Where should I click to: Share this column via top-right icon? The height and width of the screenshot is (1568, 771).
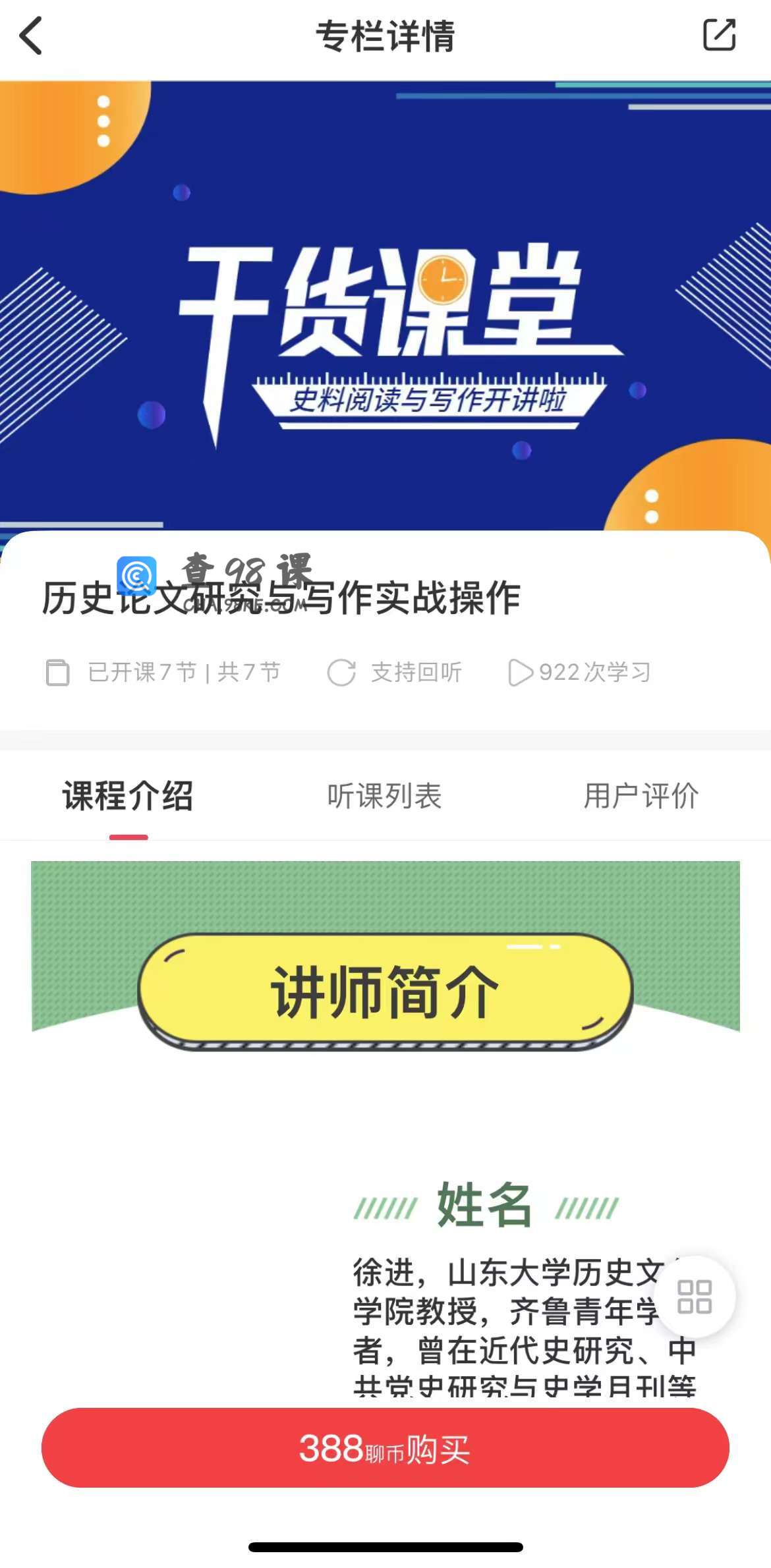click(x=718, y=36)
